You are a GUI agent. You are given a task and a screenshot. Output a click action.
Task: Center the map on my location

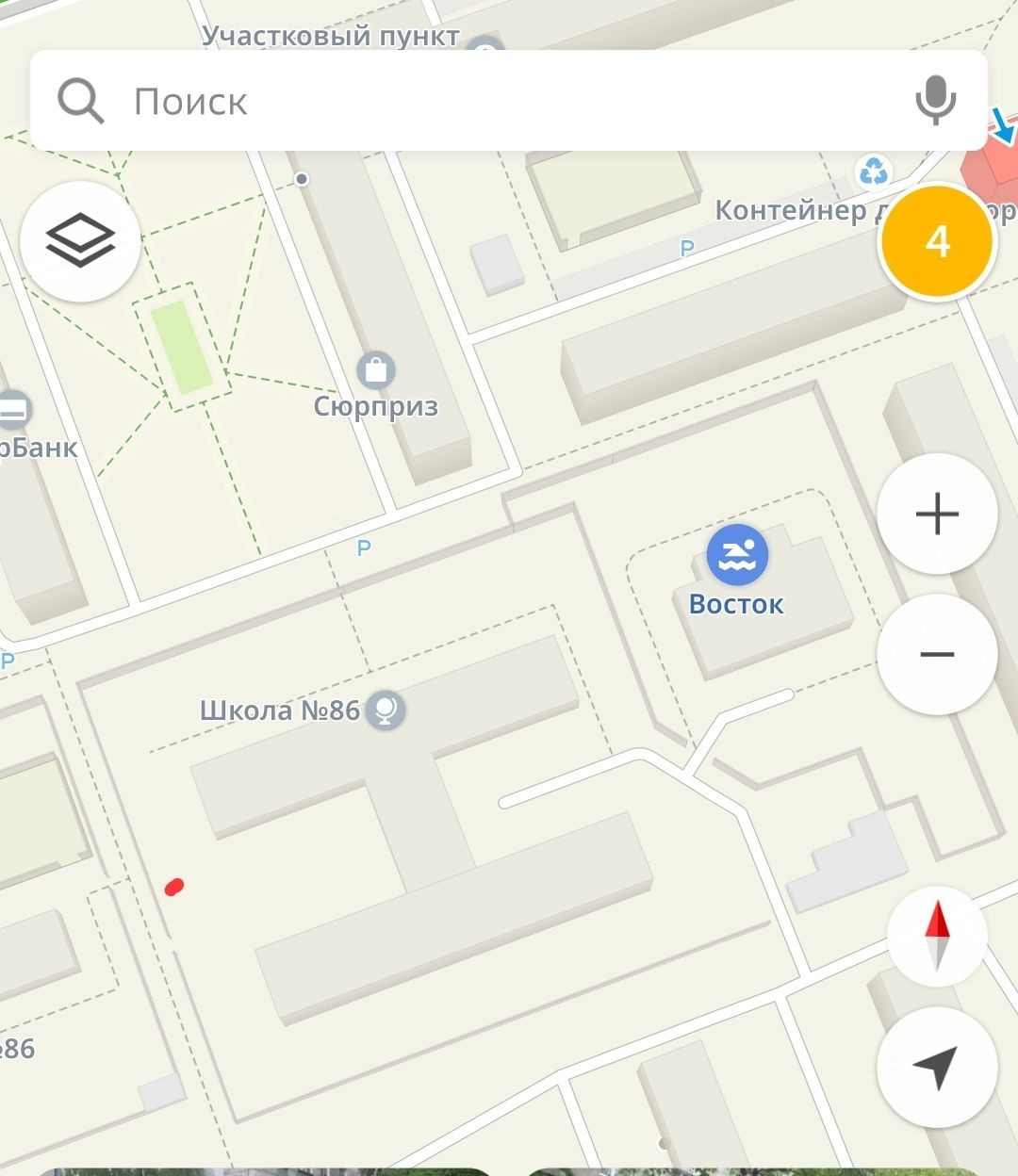[936, 1067]
